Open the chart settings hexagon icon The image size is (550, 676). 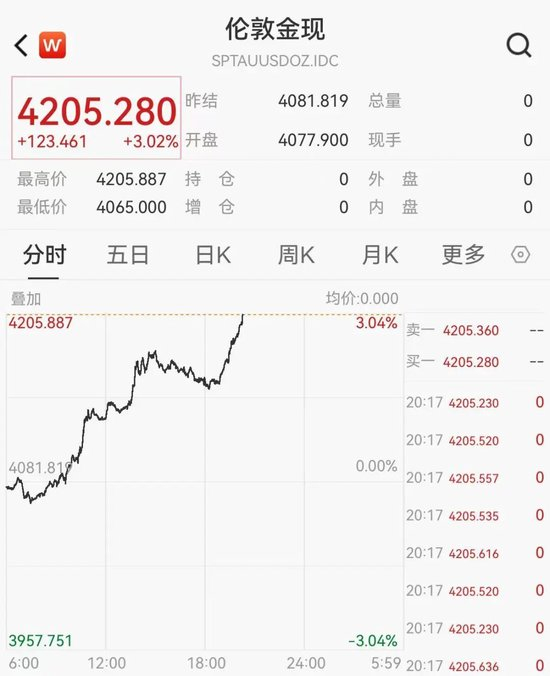(520, 254)
